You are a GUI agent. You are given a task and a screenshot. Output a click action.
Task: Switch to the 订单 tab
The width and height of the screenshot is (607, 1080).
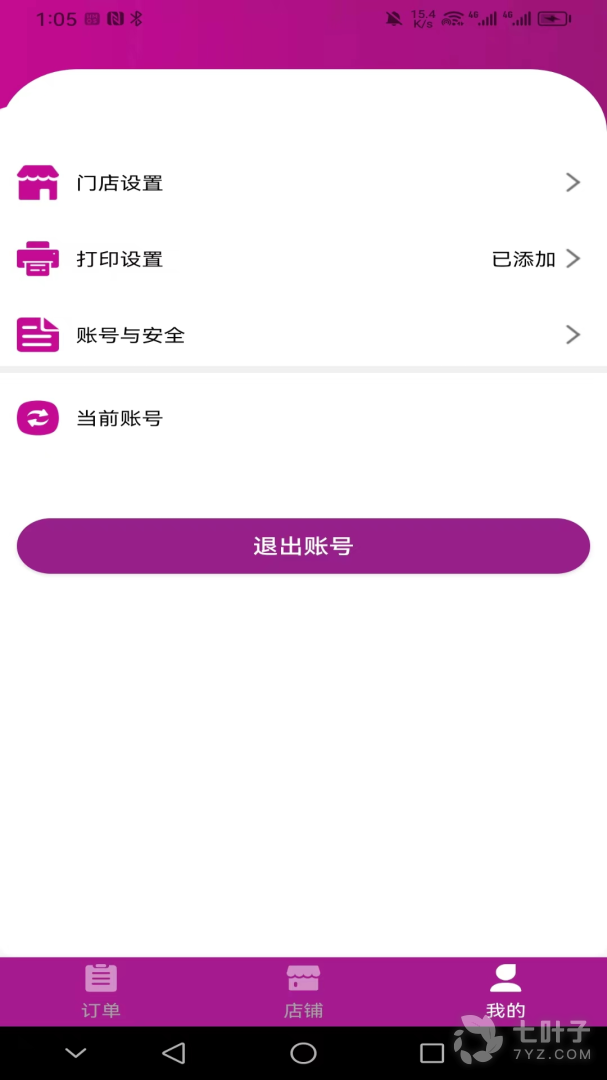tap(101, 991)
